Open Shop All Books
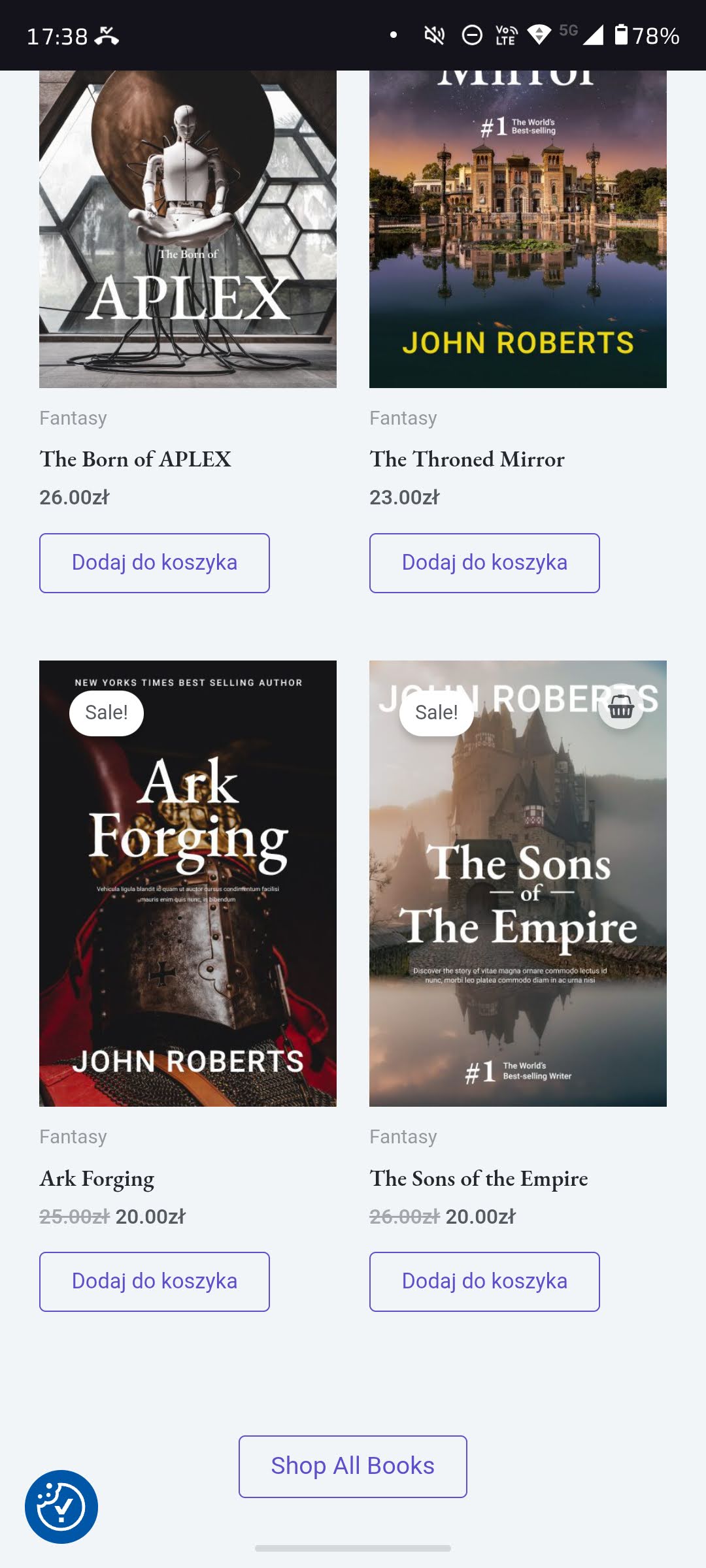 pyautogui.click(x=352, y=1466)
